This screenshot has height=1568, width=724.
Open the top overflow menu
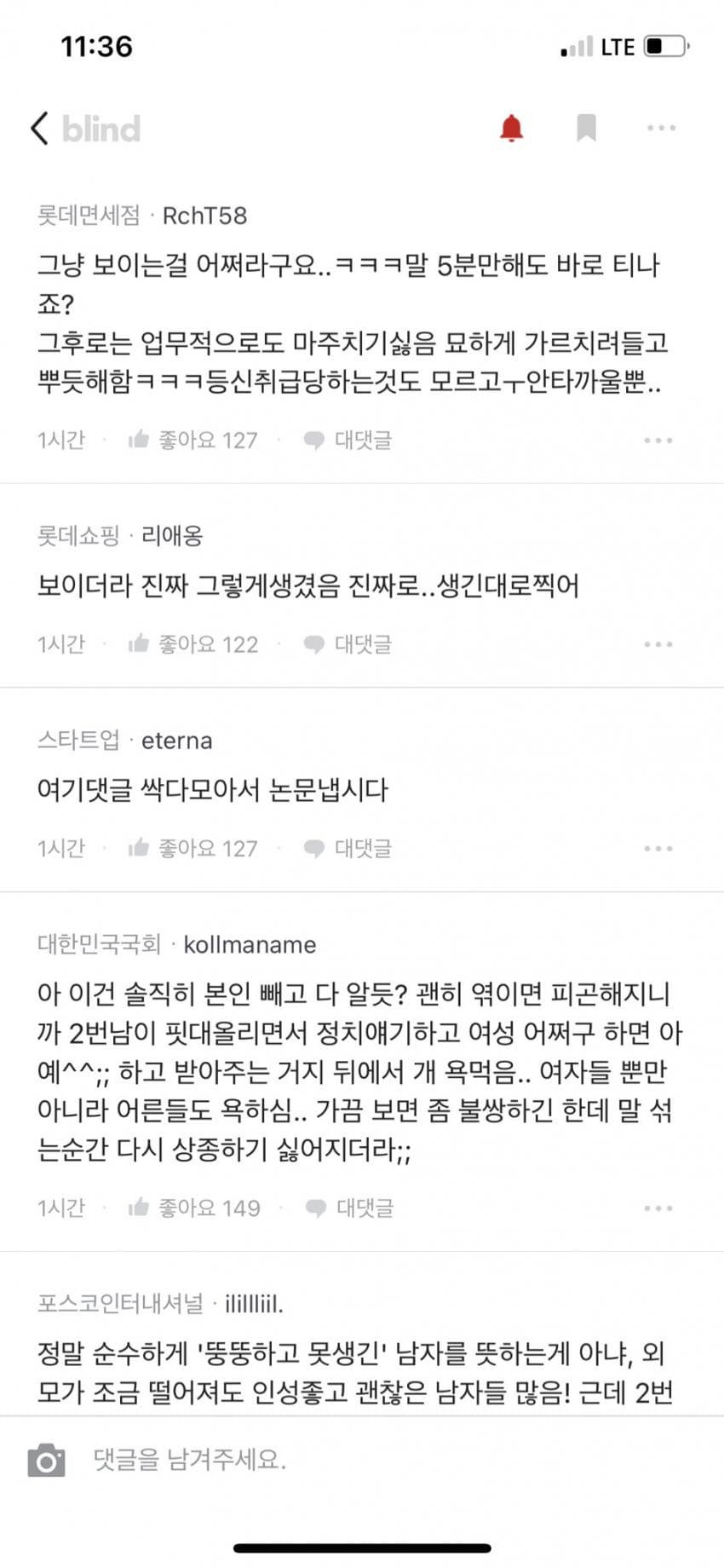[661, 128]
